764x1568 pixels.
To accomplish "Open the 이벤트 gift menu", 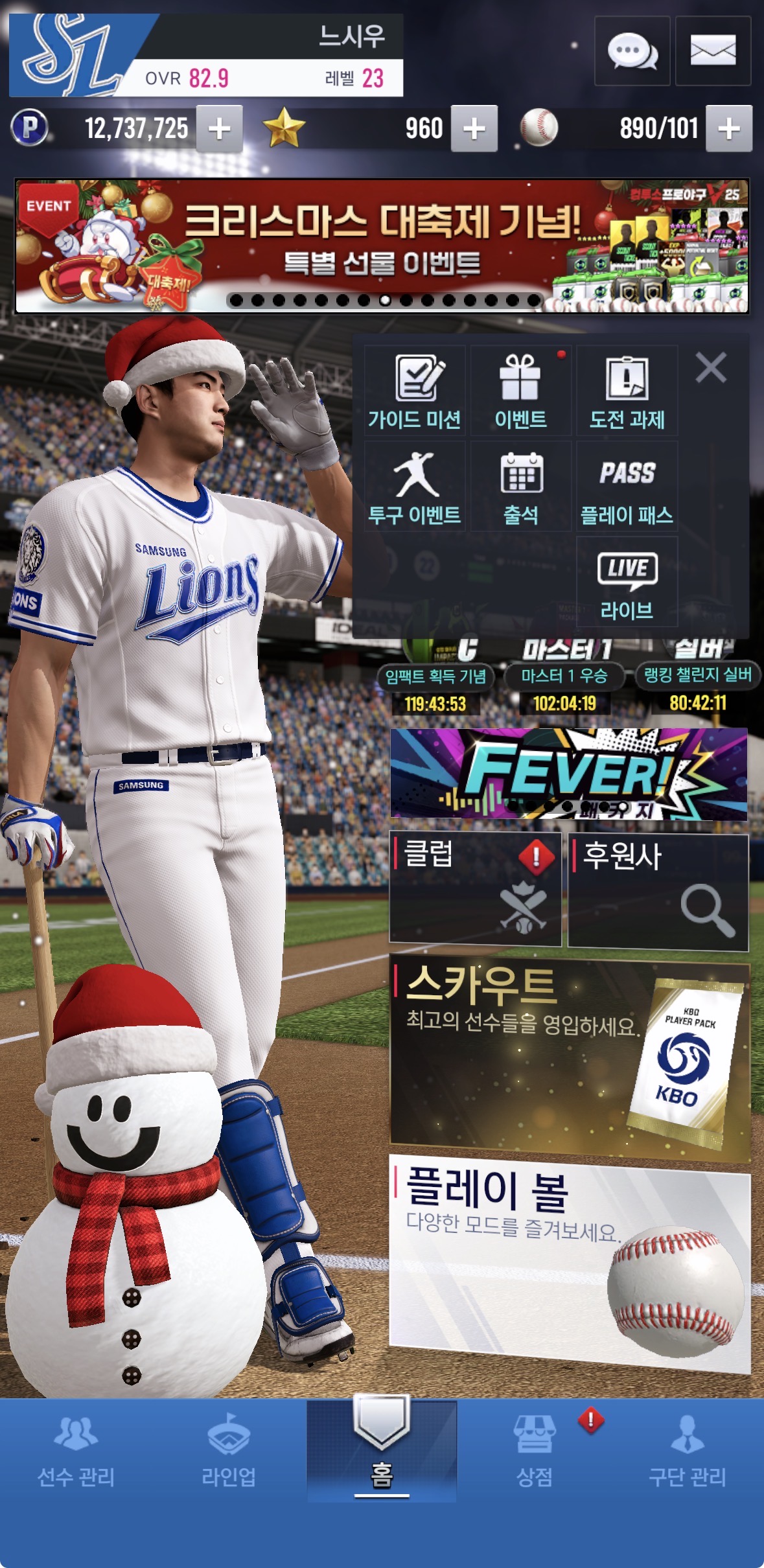I will [520, 391].
